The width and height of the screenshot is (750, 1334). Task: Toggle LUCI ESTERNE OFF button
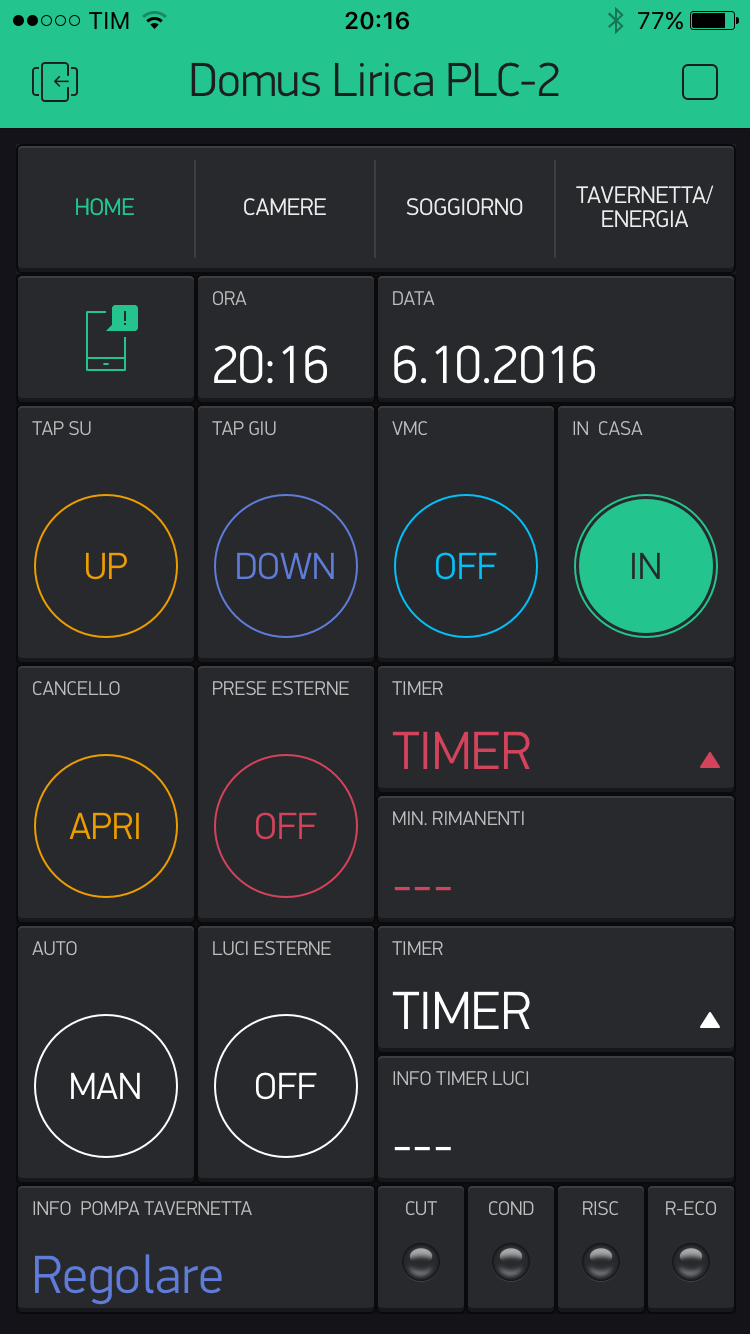click(286, 1086)
